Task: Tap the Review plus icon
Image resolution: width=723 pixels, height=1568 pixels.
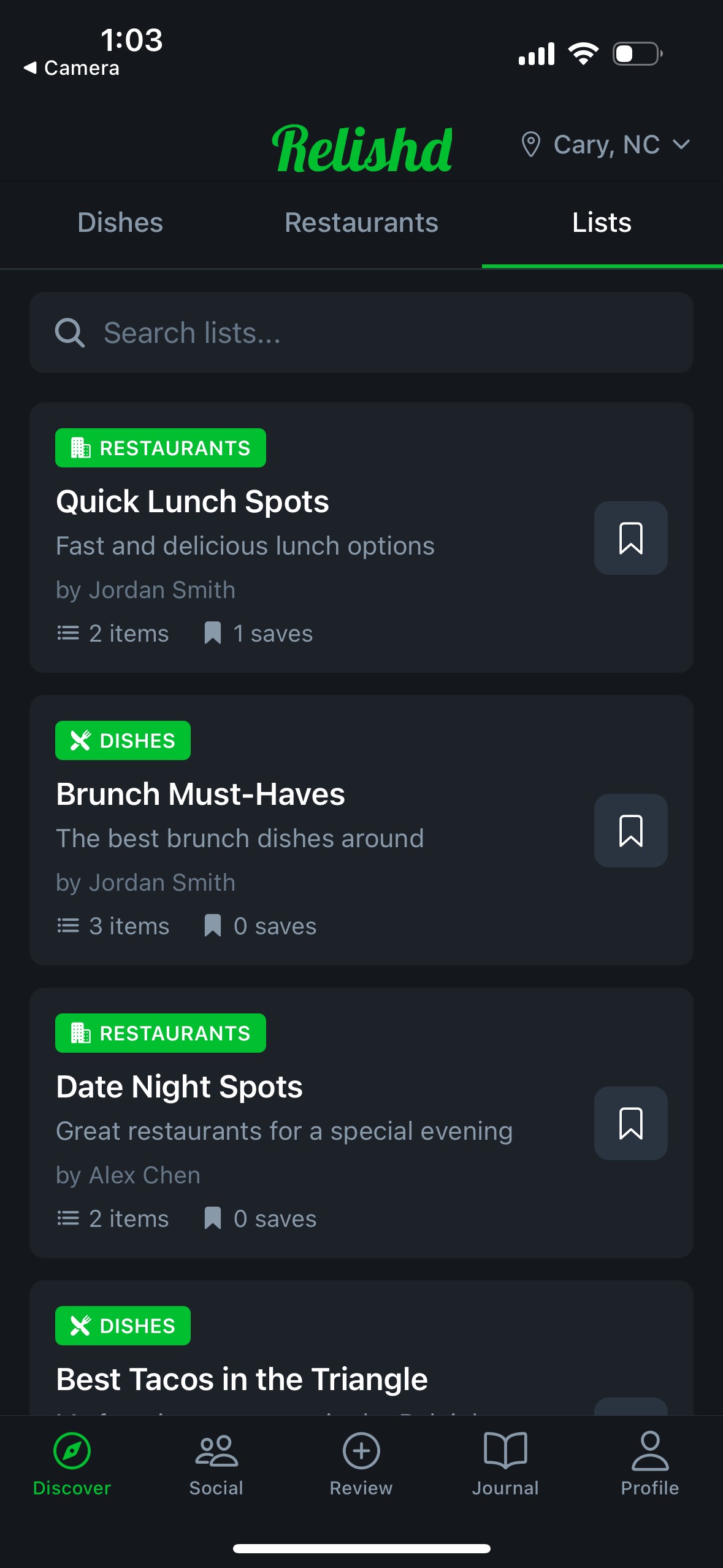Action: click(x=361, y=1450)
